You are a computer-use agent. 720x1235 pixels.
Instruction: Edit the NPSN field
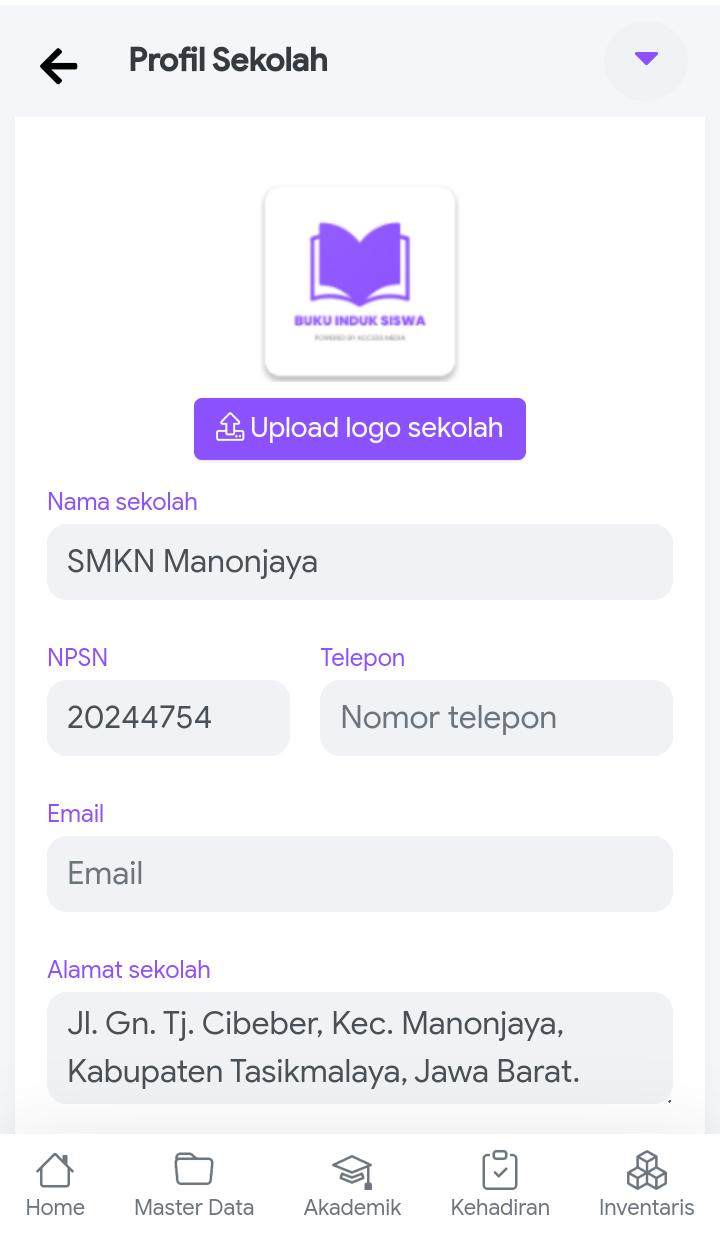[168, 718]
